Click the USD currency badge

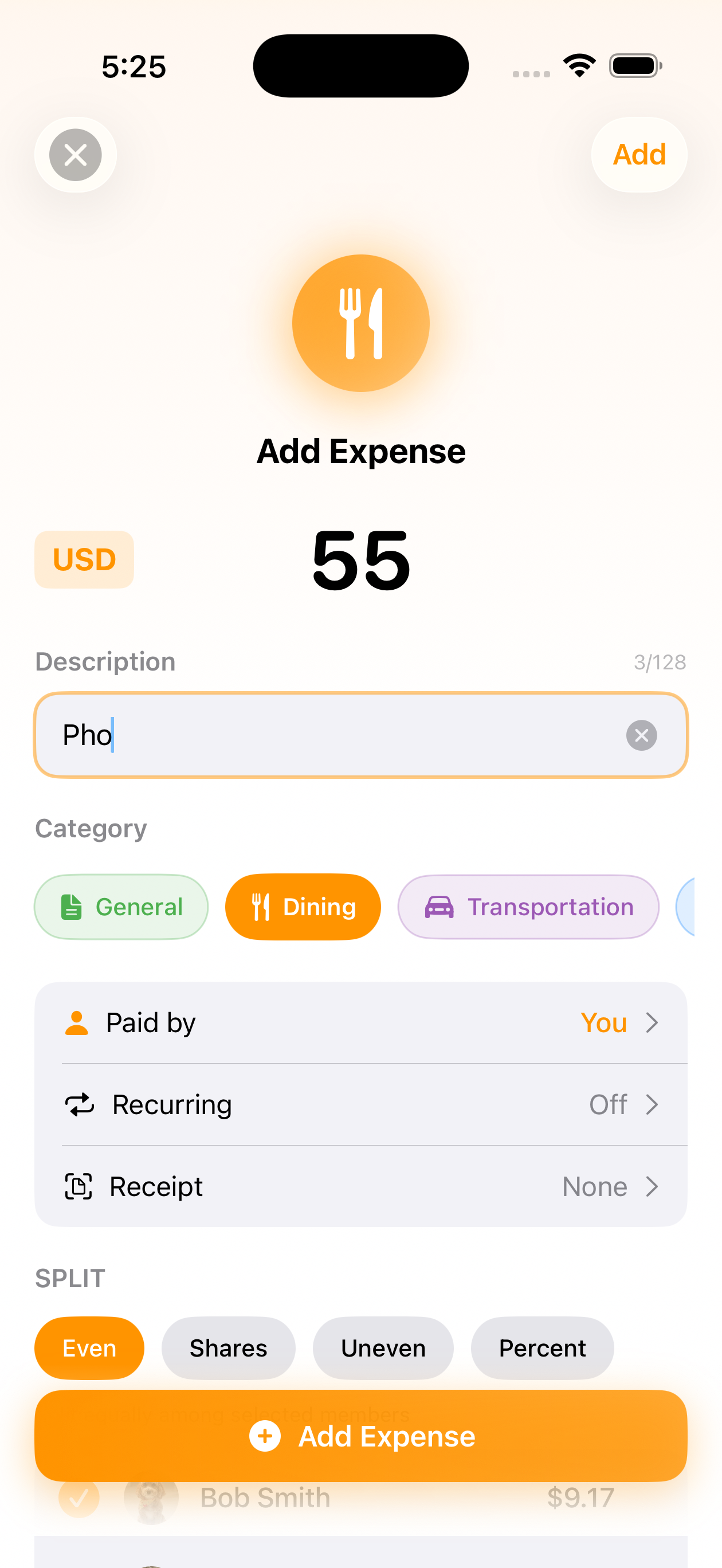[84, 559]
